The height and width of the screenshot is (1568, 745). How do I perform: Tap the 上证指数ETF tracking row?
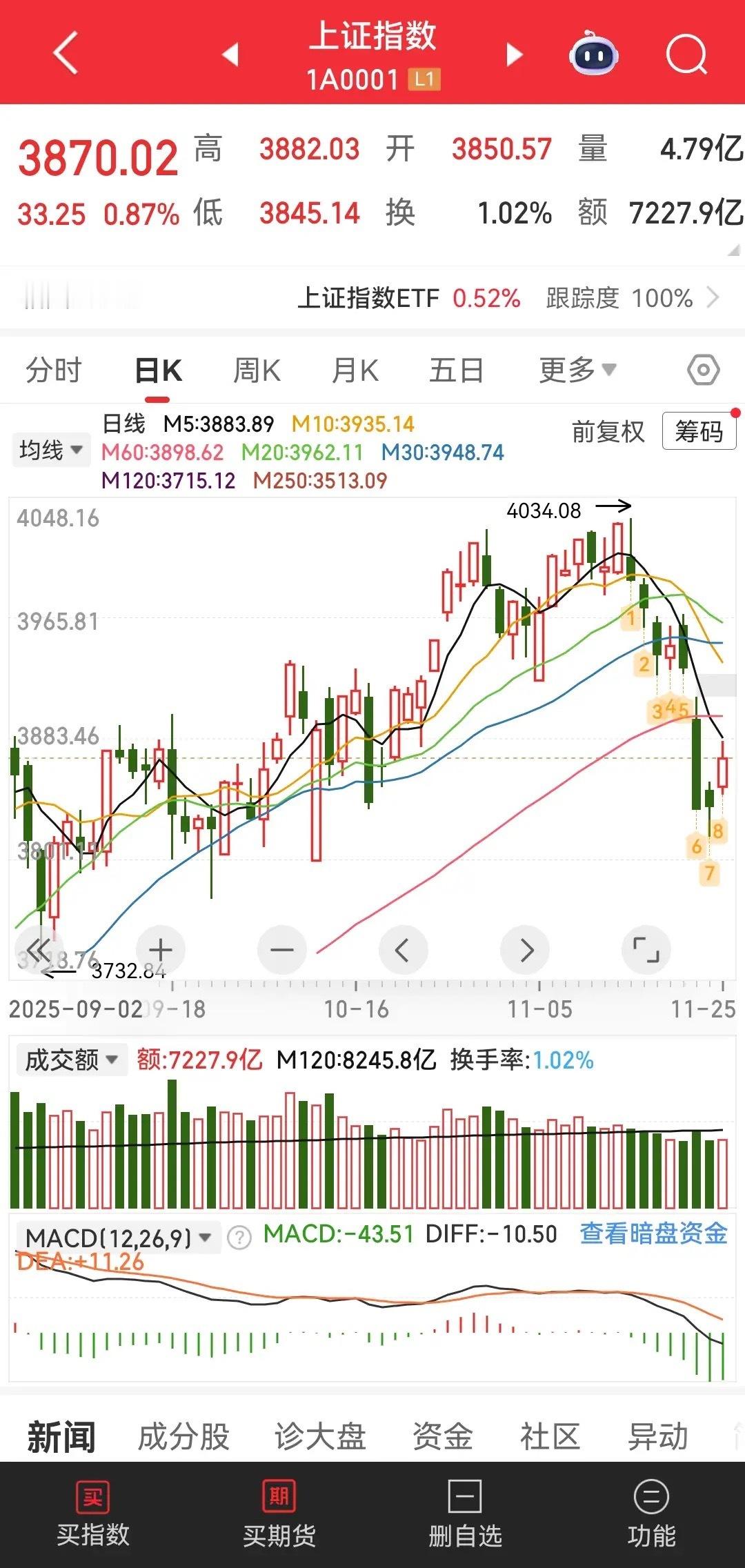372,299
